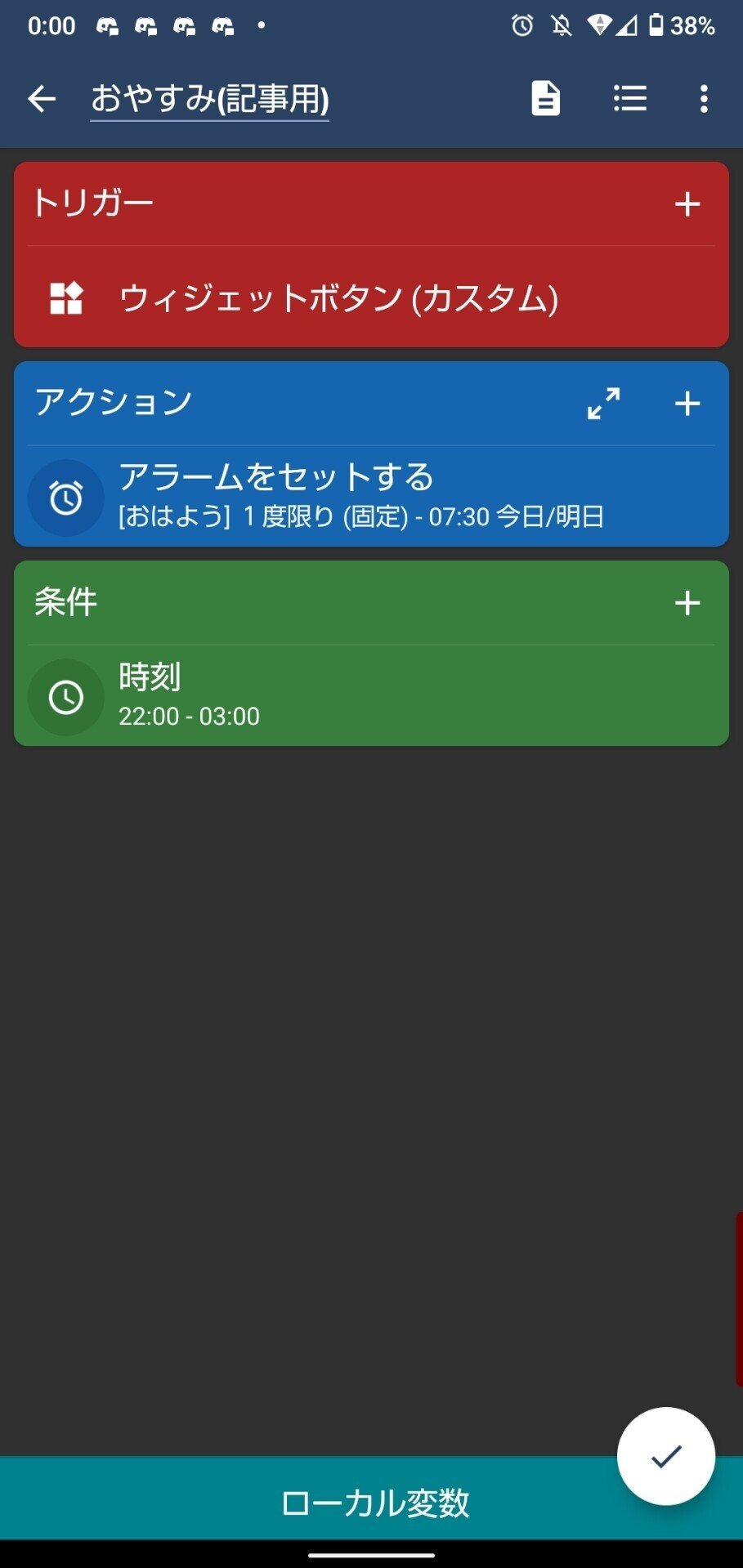The height and width of the screenshot is (1568, 743).
Task: Add a new trigger (トリガー)
Action: (687, 204)
